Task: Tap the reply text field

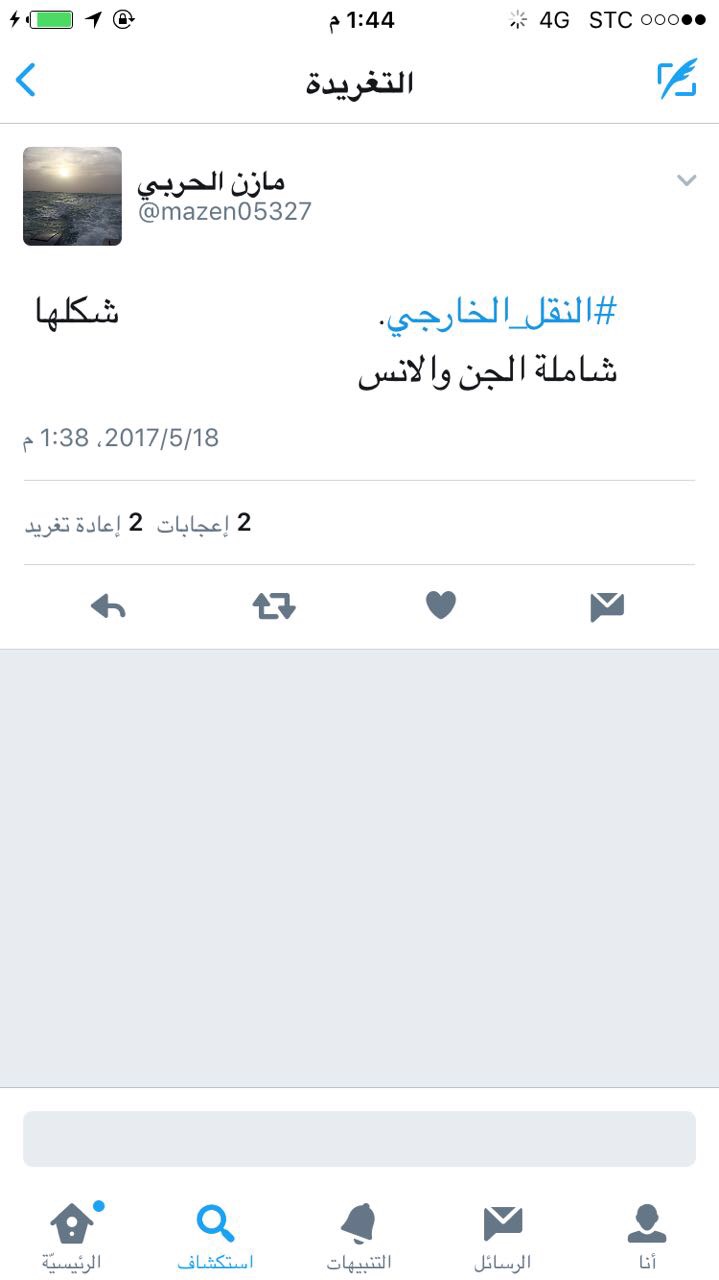Action: tap(359, 1138)
